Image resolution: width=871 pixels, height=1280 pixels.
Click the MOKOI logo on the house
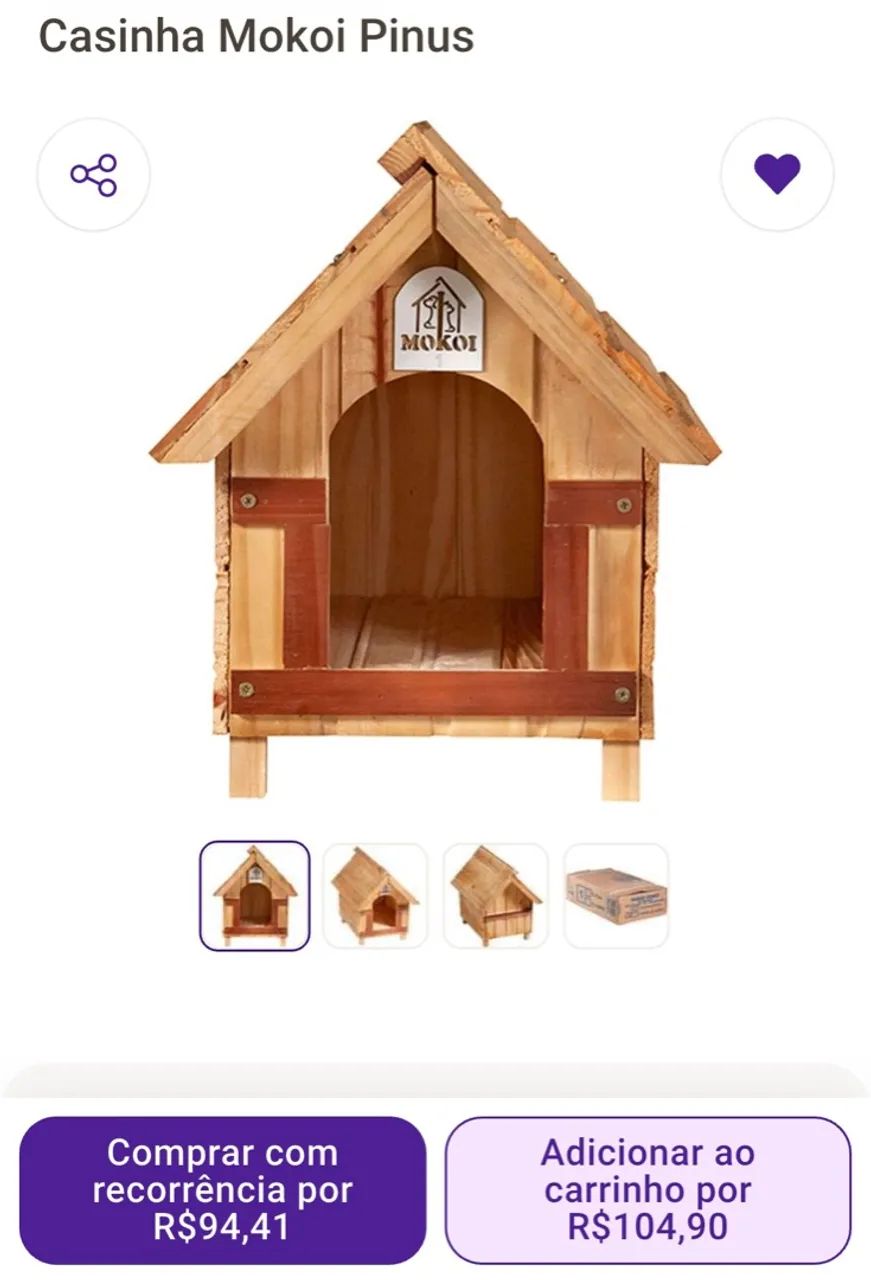point(440,318)
